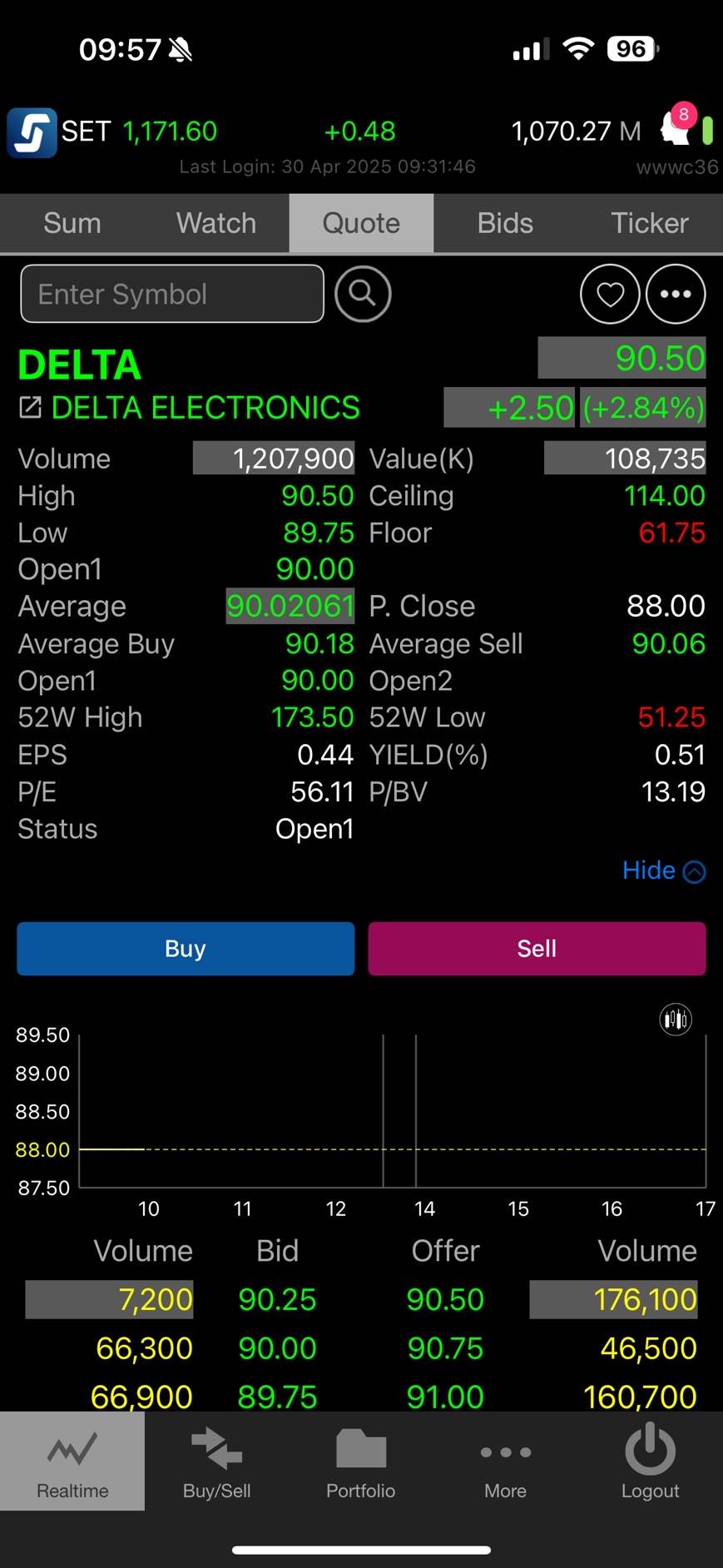Open the three-dot overflow menu
723x1568 pixels.
coord(676,294)
